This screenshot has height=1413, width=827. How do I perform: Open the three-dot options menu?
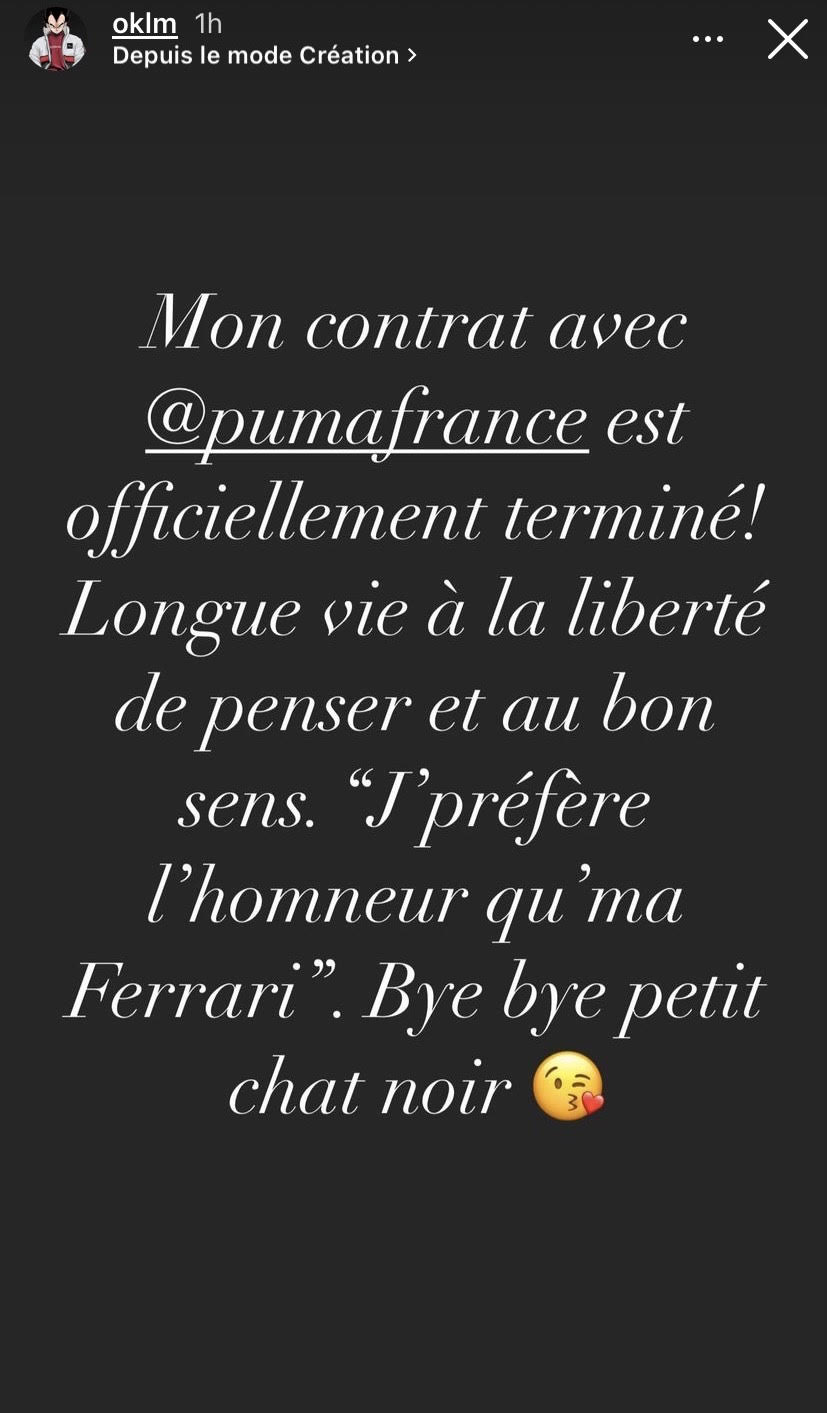tap(707, 40)
